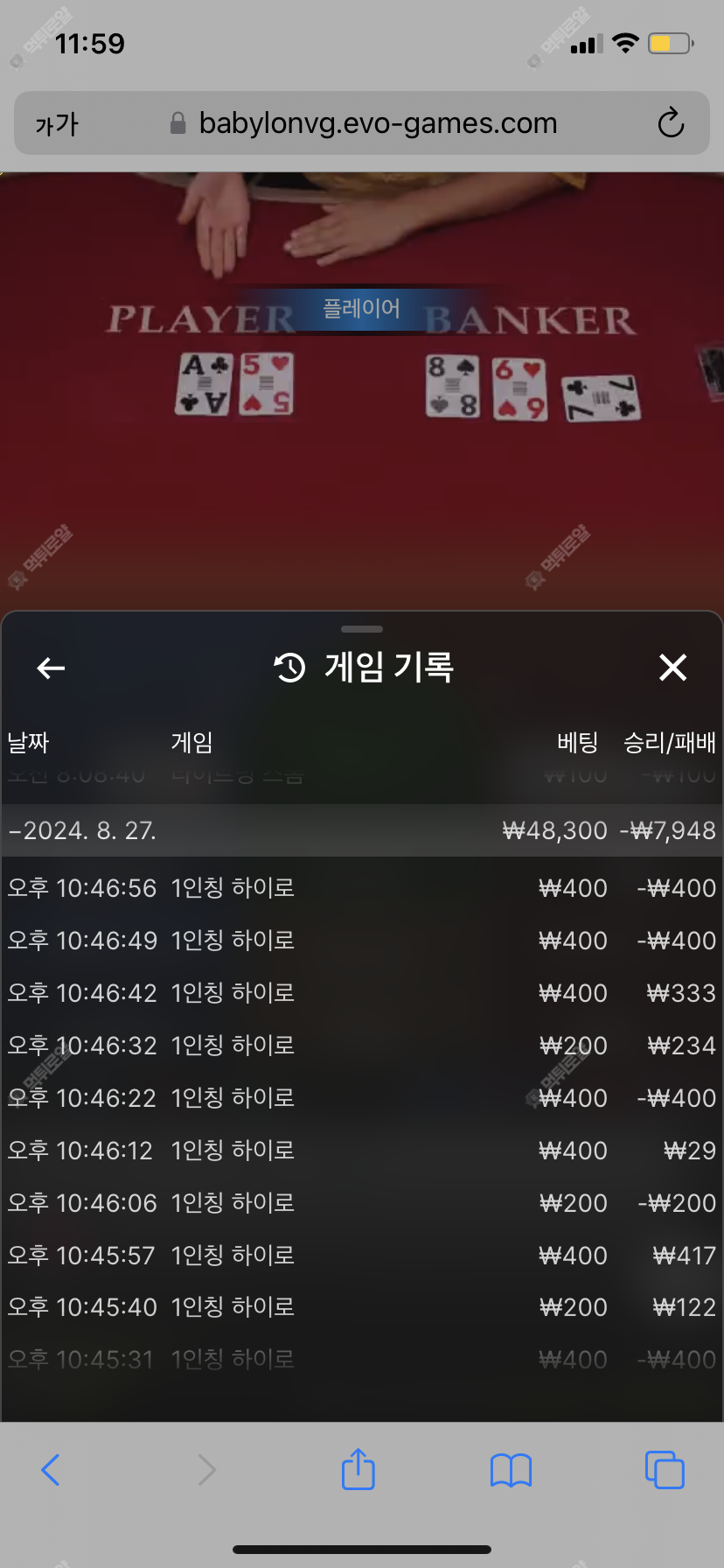Go back from the 게임 기록 panel
This screenshot has width=724, height=1568.
point(51,668)
